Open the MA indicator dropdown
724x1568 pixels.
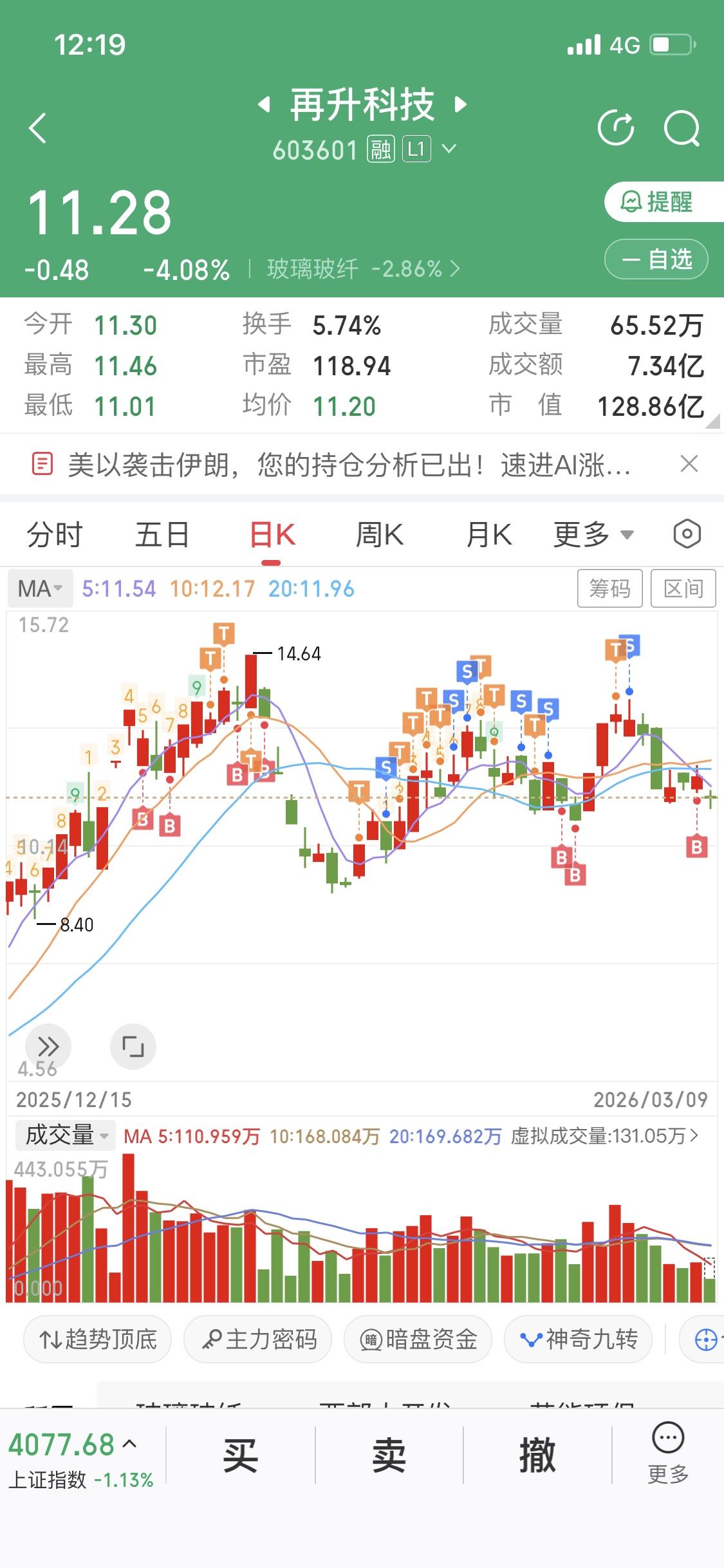40,588
